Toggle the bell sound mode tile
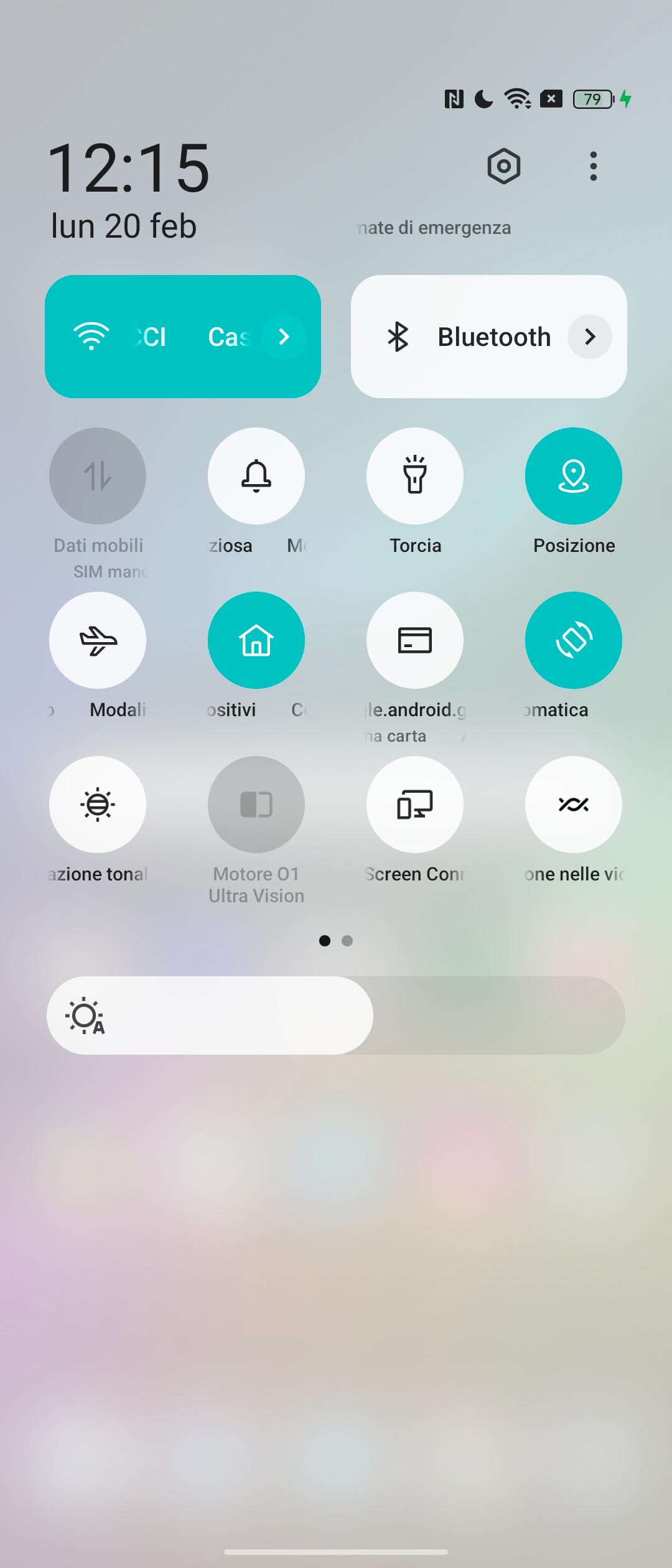 256,476
